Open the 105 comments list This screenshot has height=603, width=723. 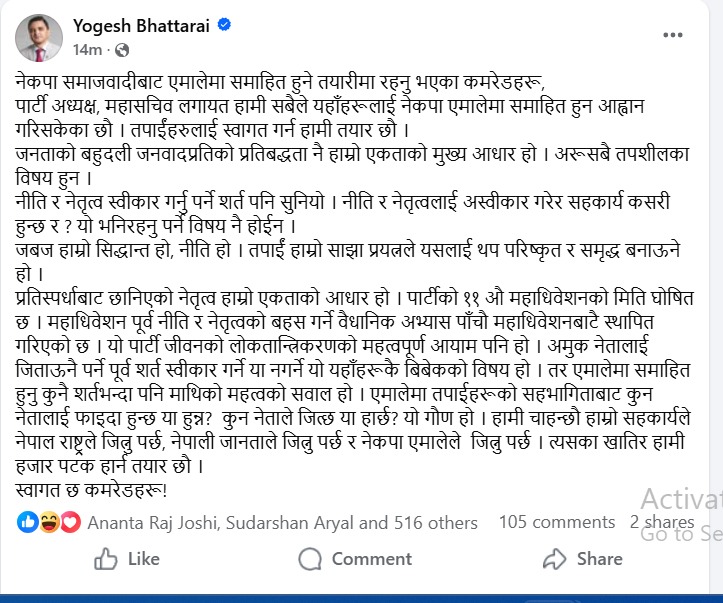pos(557,522)
